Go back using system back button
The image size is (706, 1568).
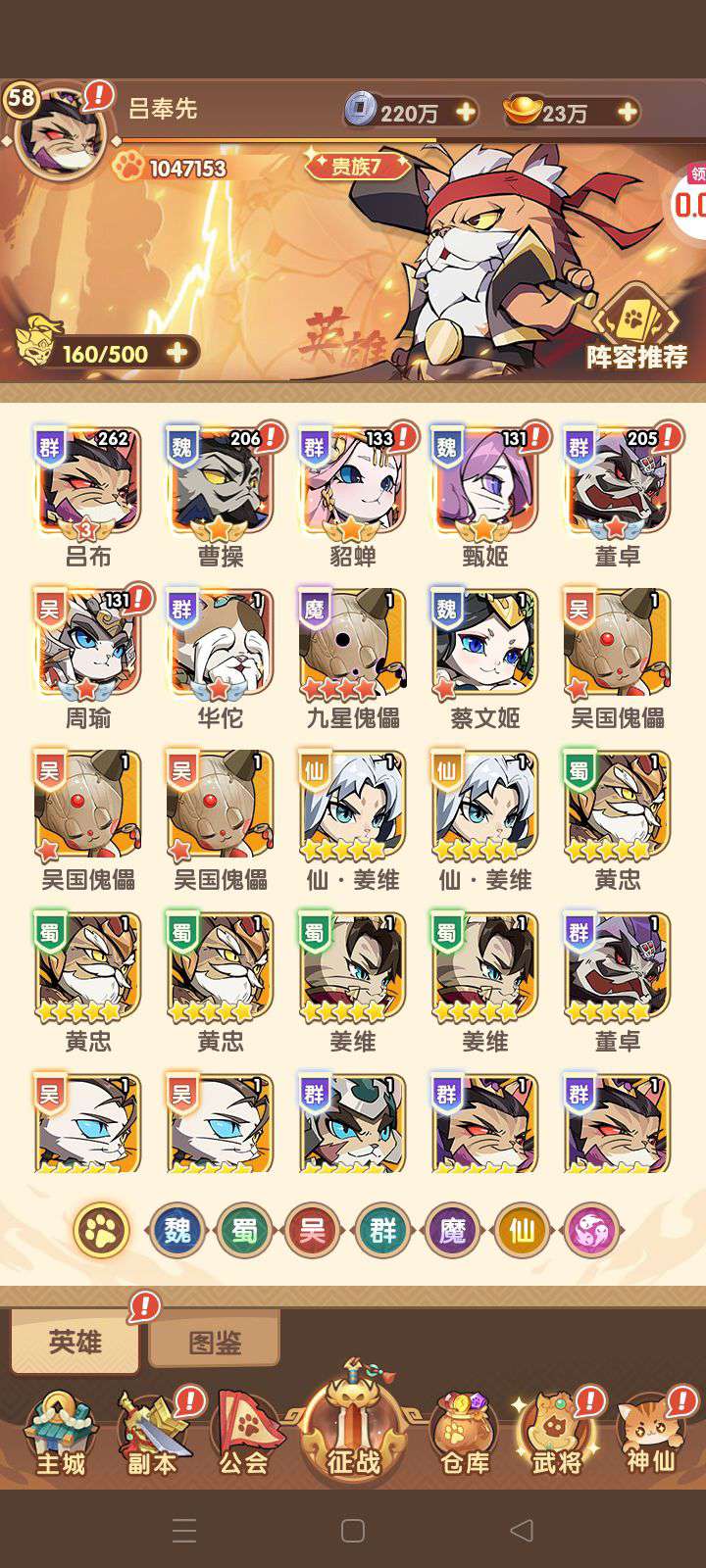(x=522, y=1530)
